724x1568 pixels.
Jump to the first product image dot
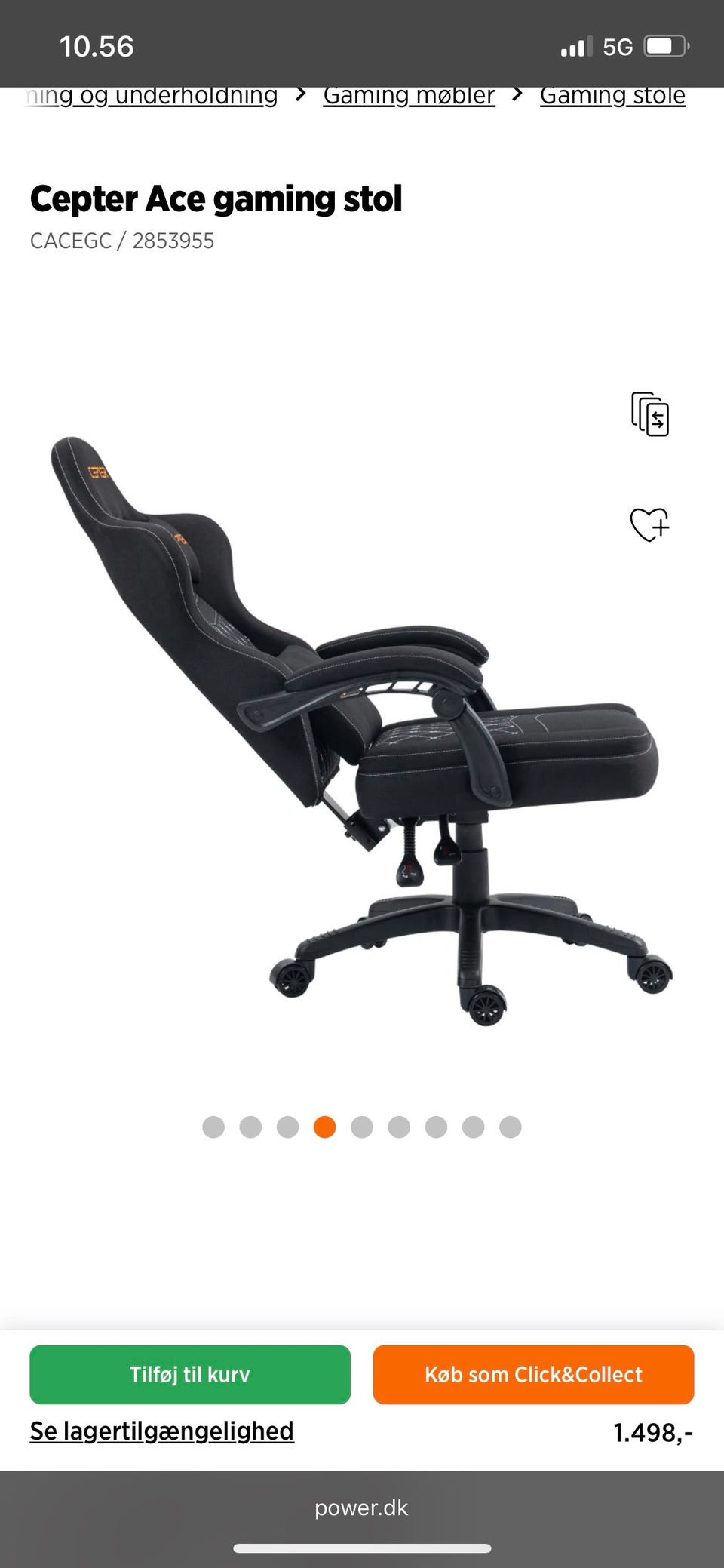pyautogui.click(x=213, y=1127)
